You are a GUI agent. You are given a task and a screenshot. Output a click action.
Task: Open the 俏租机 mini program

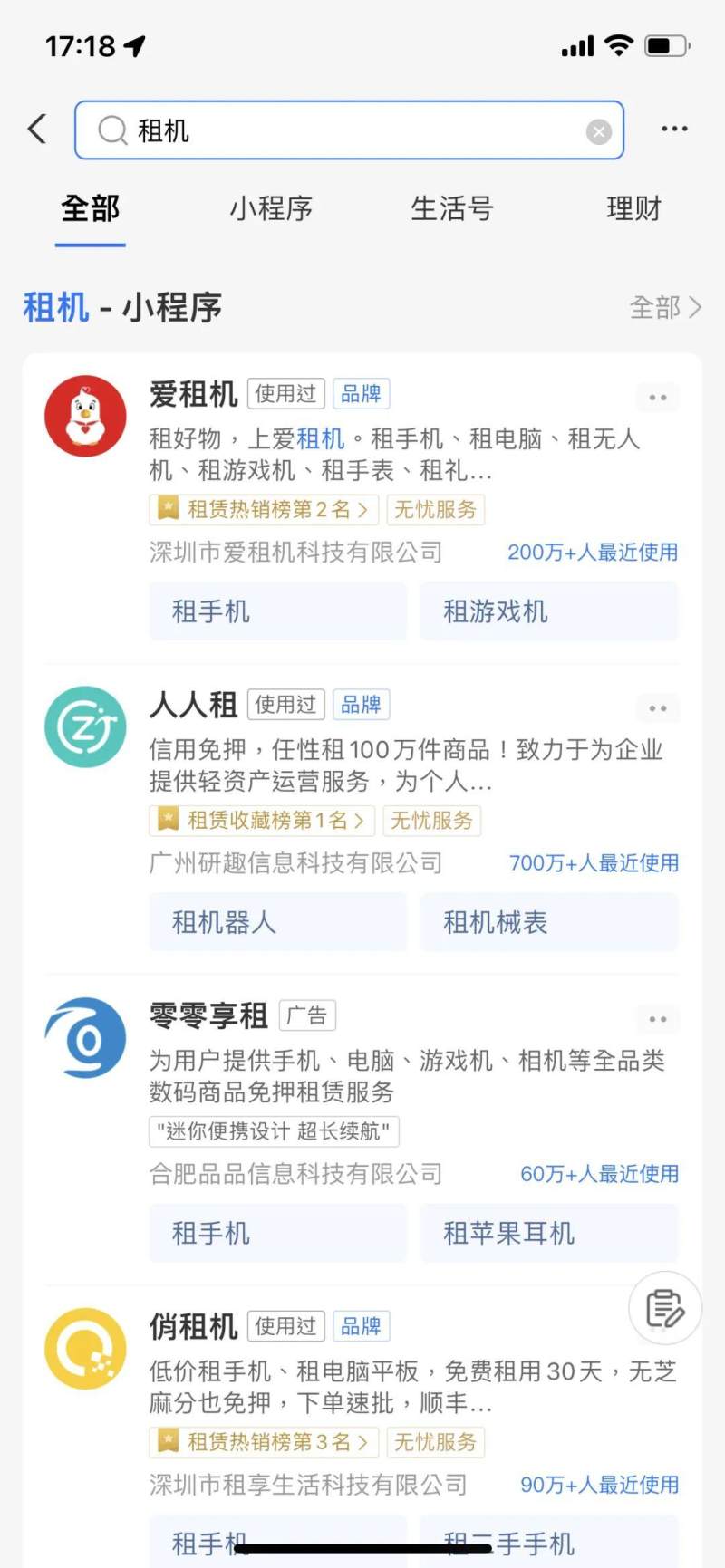(193, 1327)
